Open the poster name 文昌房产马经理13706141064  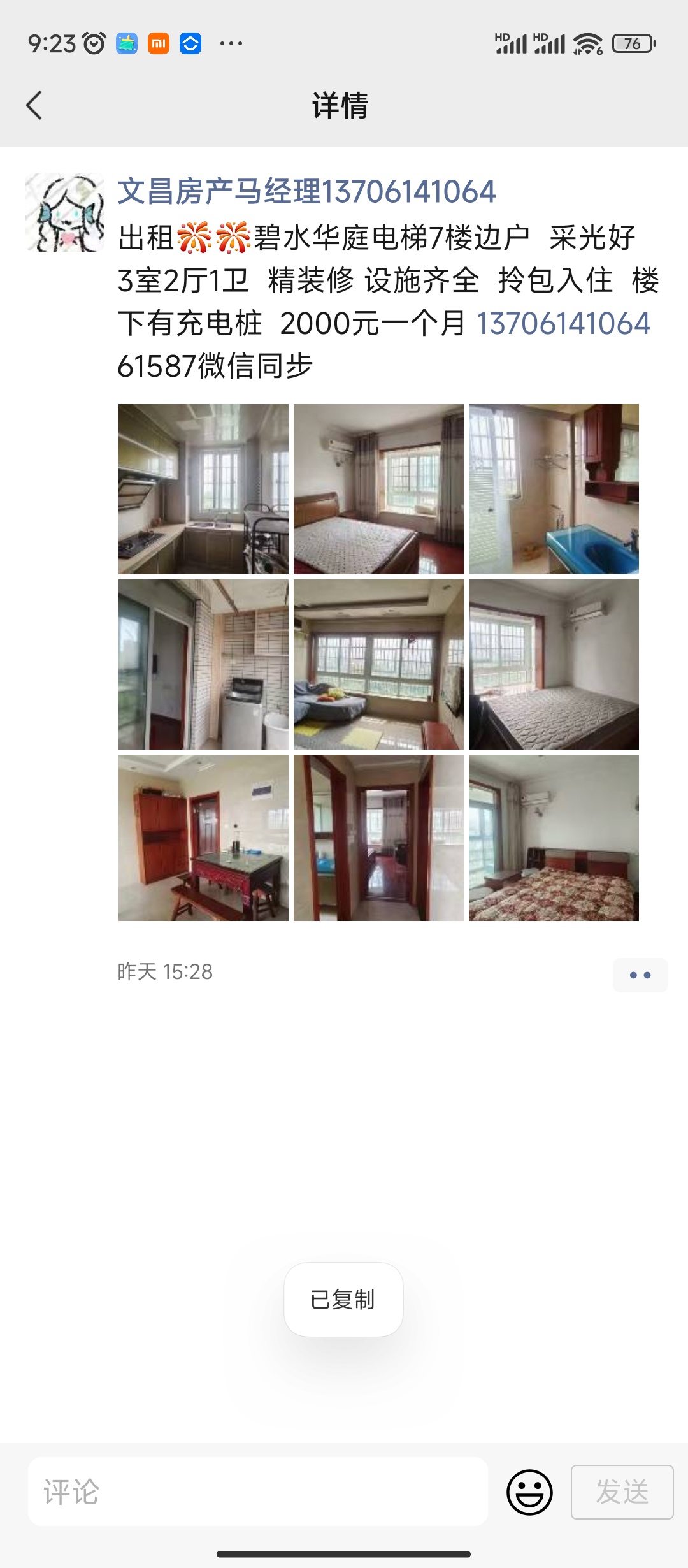(306, 192)
